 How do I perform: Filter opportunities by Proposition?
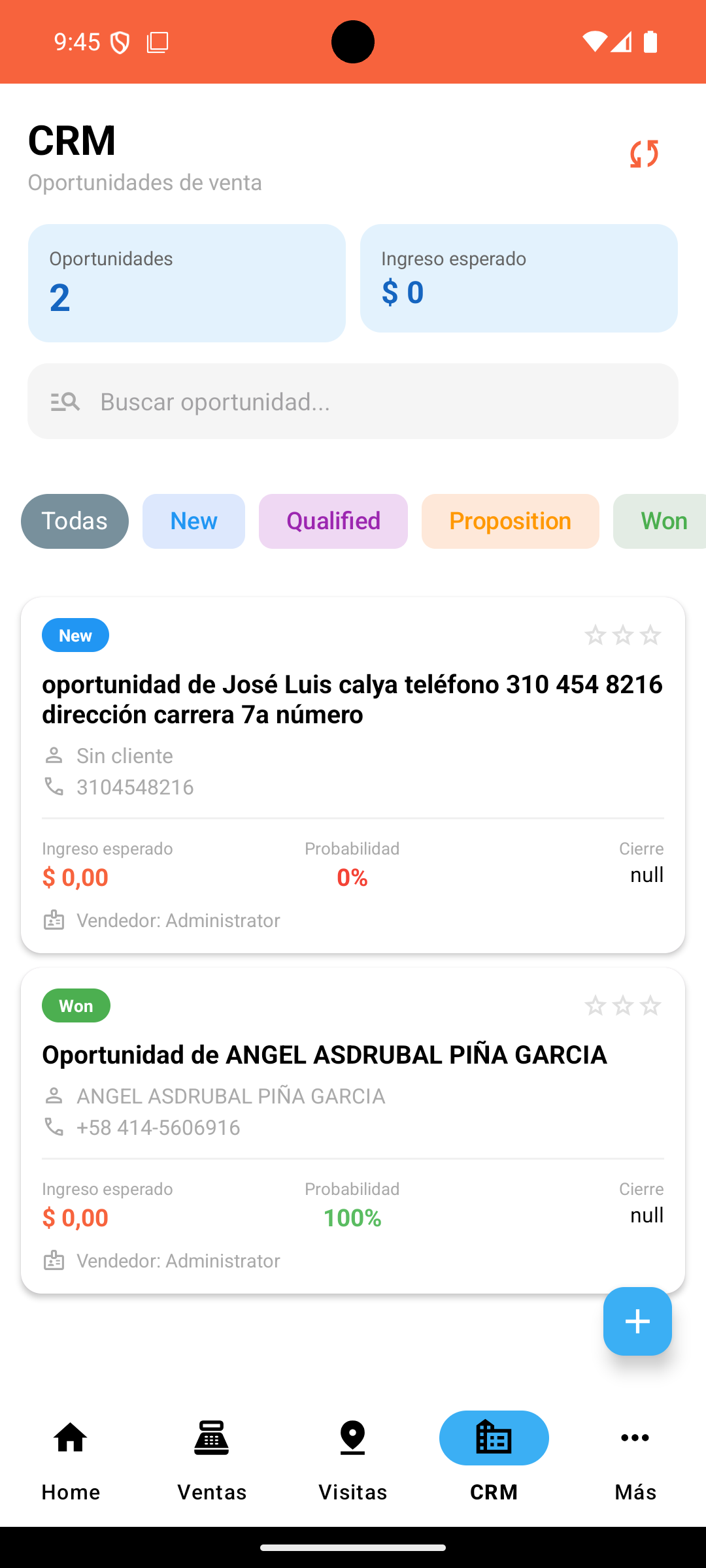pos(511,521)
